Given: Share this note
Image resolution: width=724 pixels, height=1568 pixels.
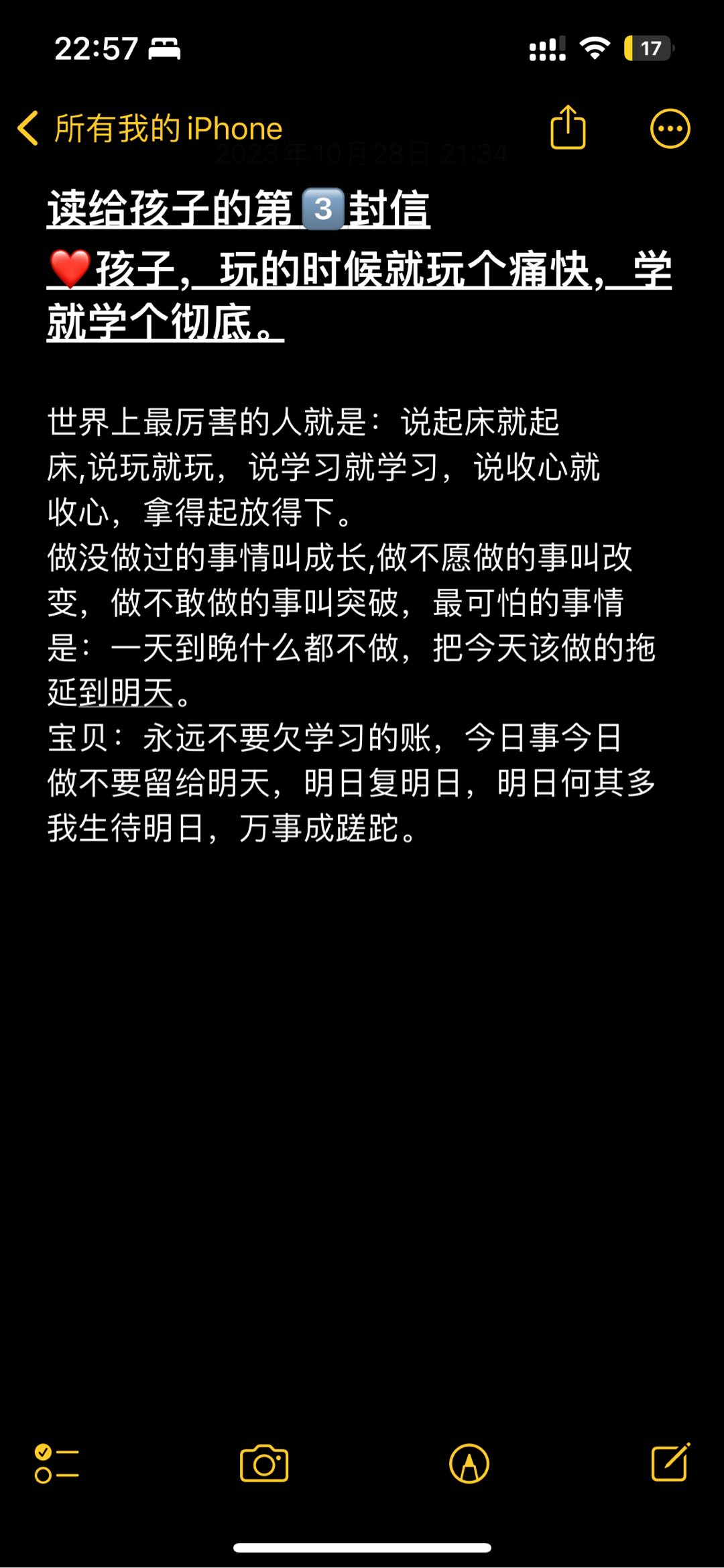Looking at the screenshot, I should pyautogui.click(x=568, y=127).
